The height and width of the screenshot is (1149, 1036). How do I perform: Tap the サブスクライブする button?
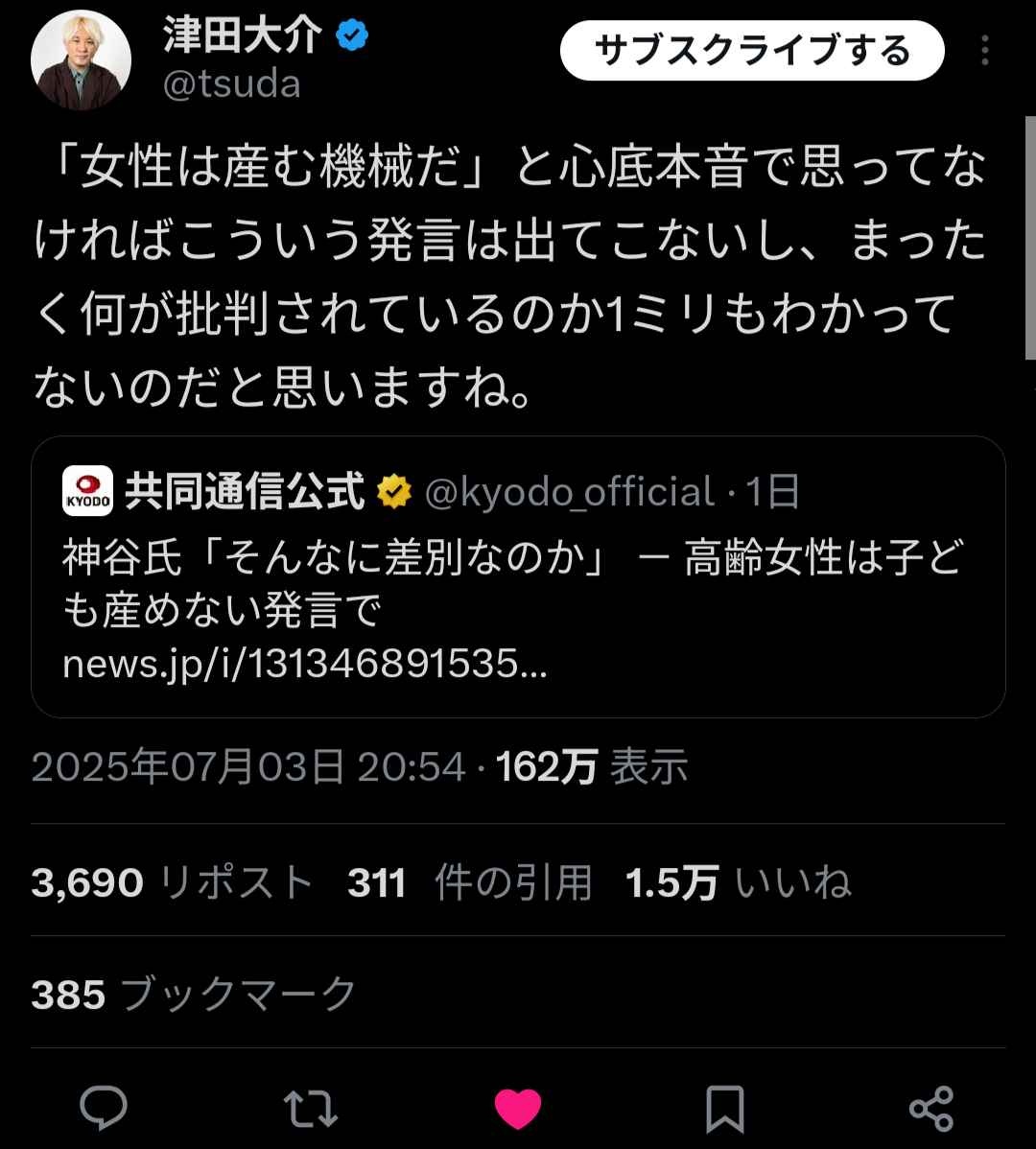[x=752, y=51]
